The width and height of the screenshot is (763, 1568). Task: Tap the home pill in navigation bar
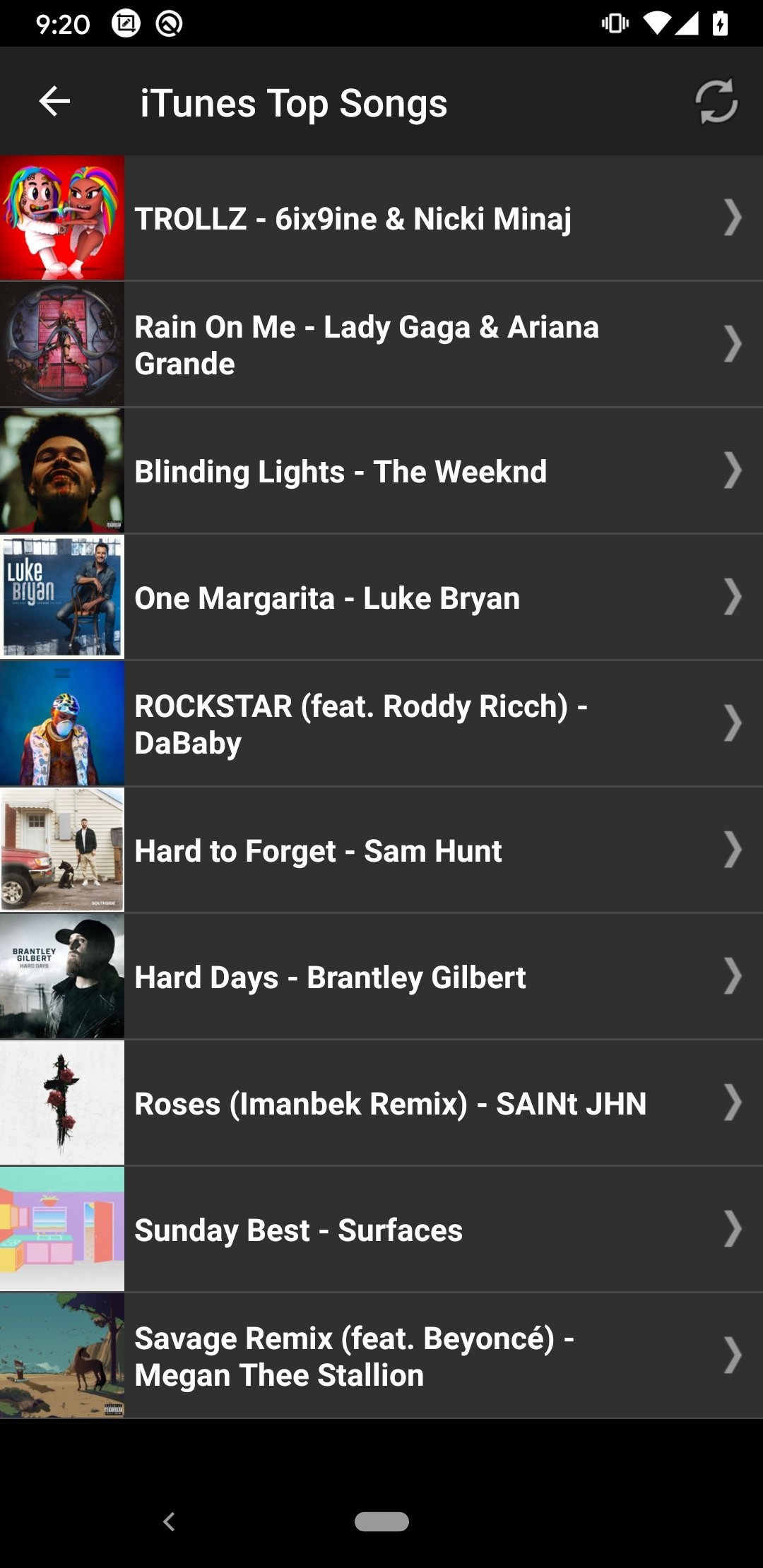tap(381, 1521)
